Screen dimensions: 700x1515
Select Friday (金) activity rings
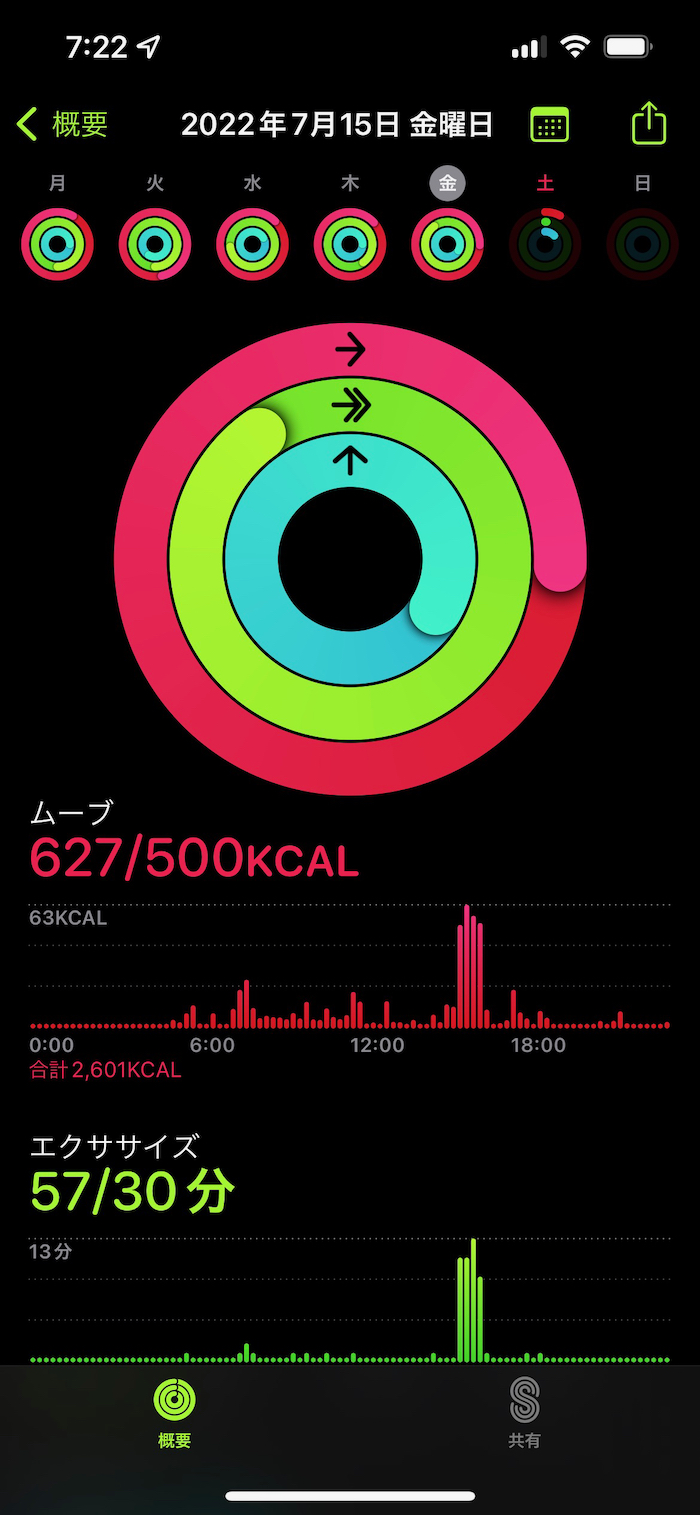pos(447,244)
